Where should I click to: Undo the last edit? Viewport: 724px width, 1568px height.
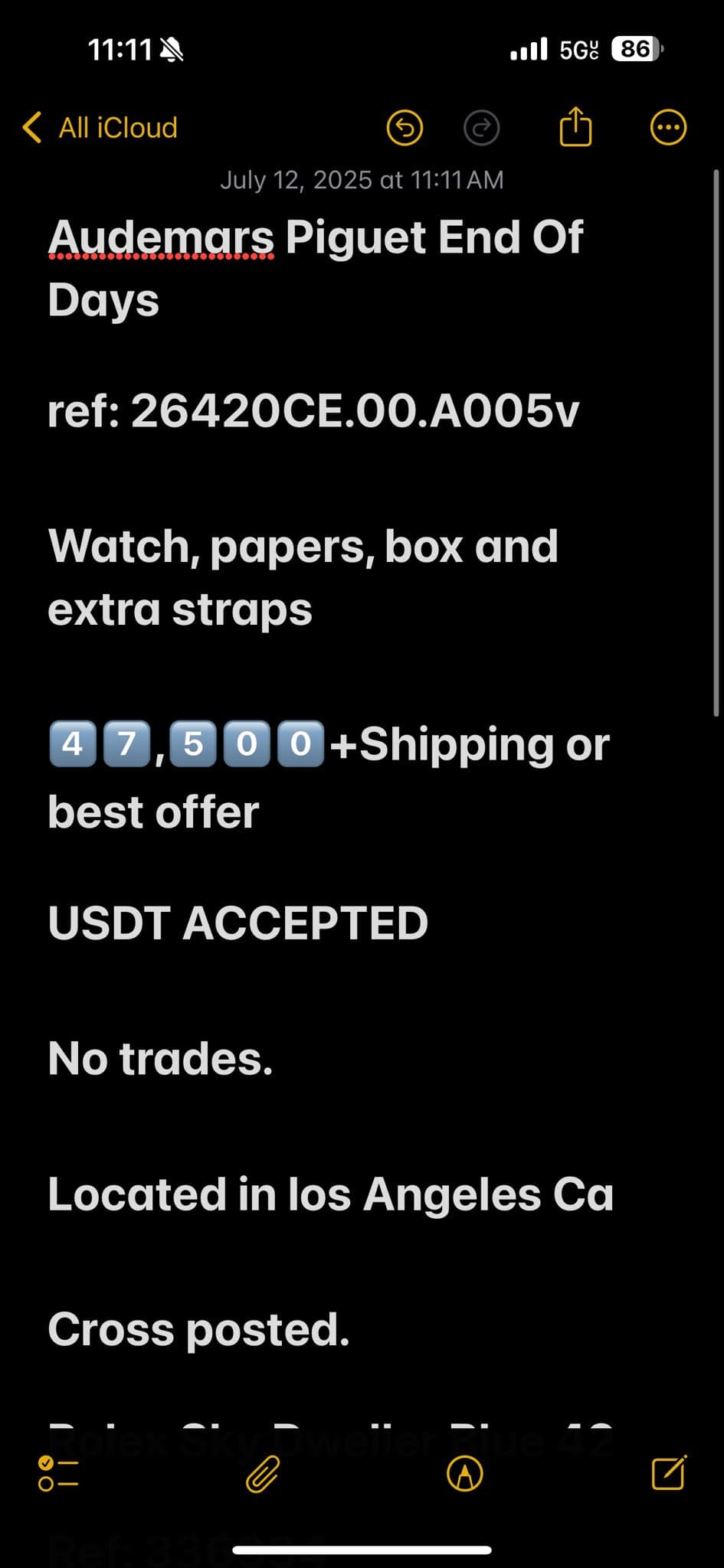[x=405, y=128]
